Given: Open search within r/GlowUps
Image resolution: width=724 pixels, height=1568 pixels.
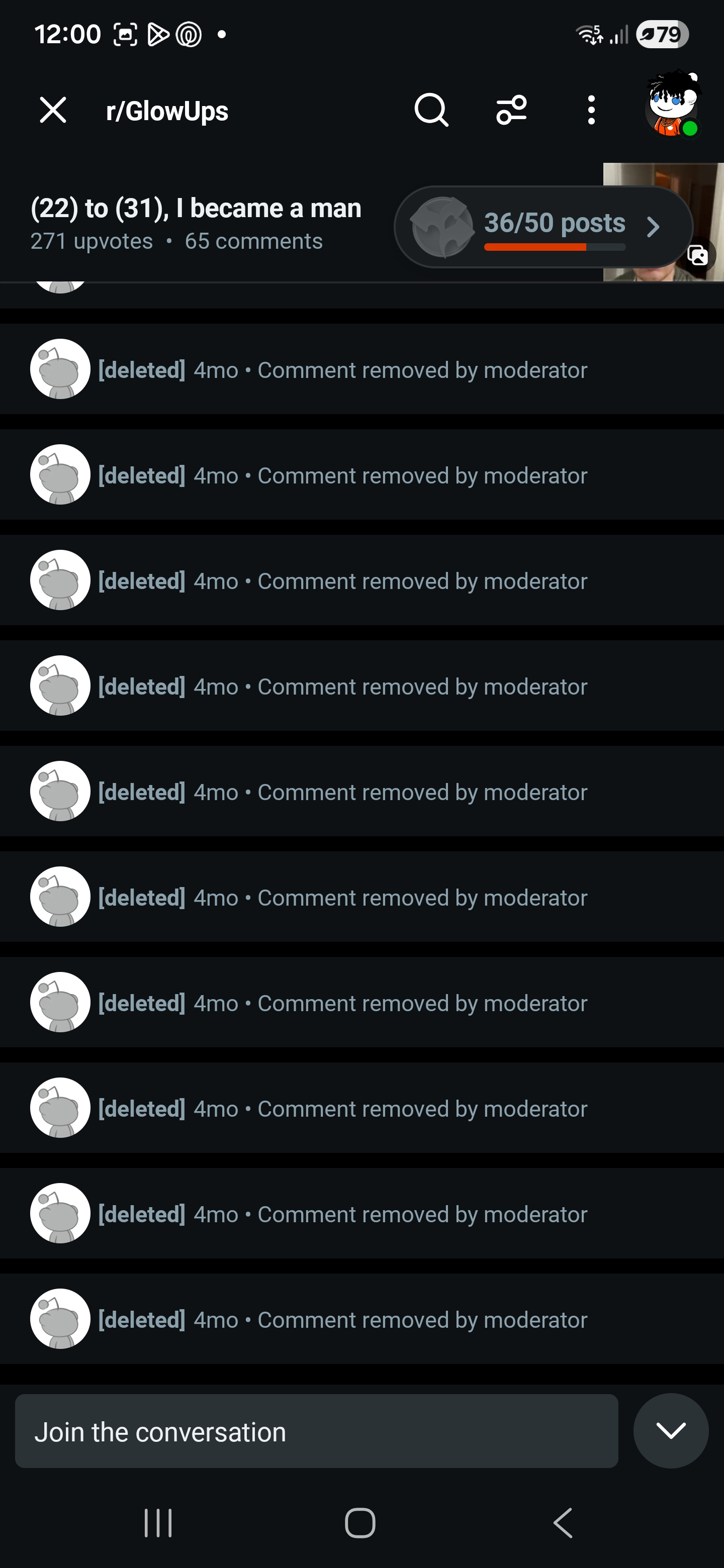Looking at the screenshot, I should point(430,110).
